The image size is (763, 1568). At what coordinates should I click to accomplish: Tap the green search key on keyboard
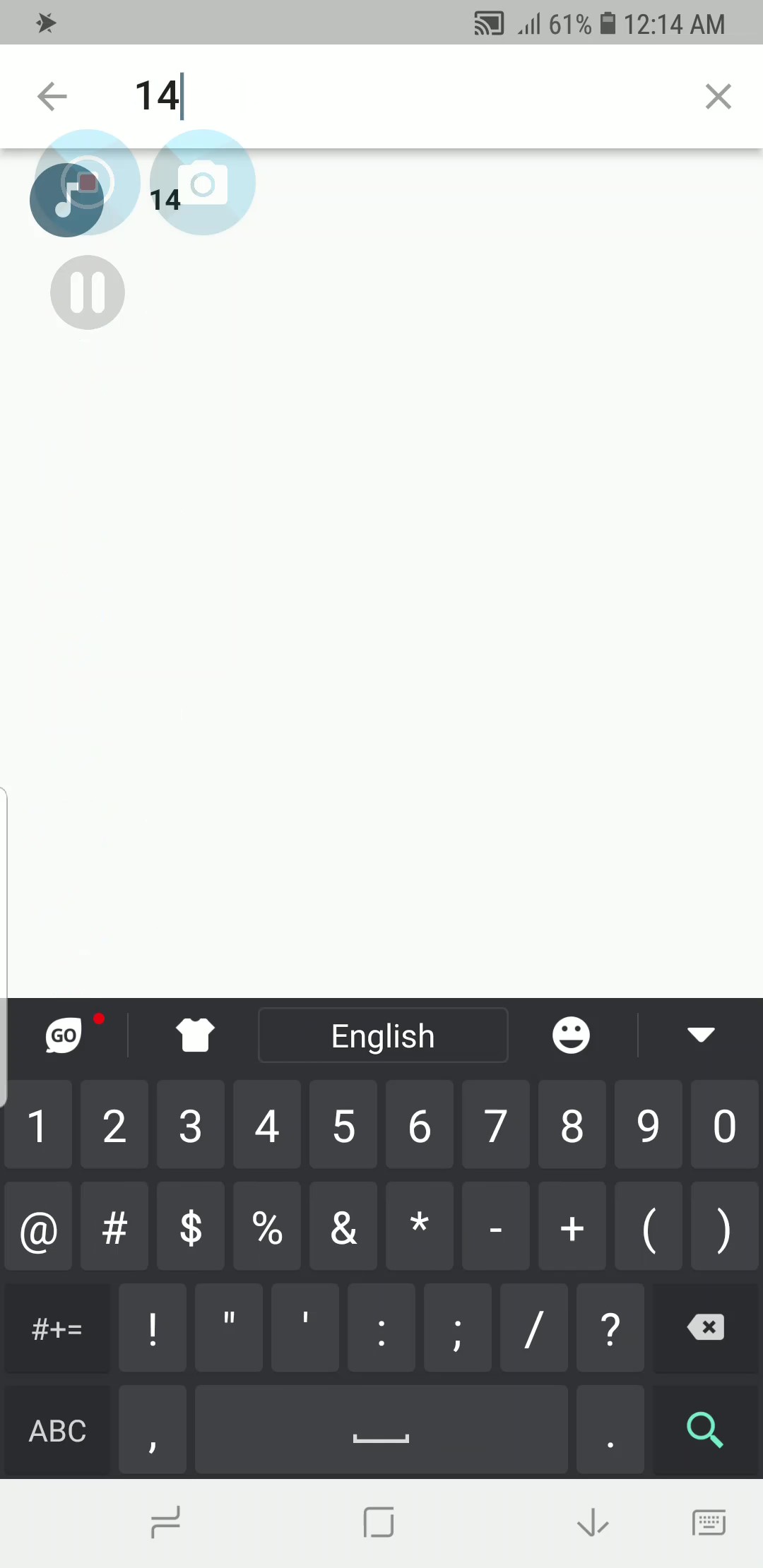(x=704, y=1430)
